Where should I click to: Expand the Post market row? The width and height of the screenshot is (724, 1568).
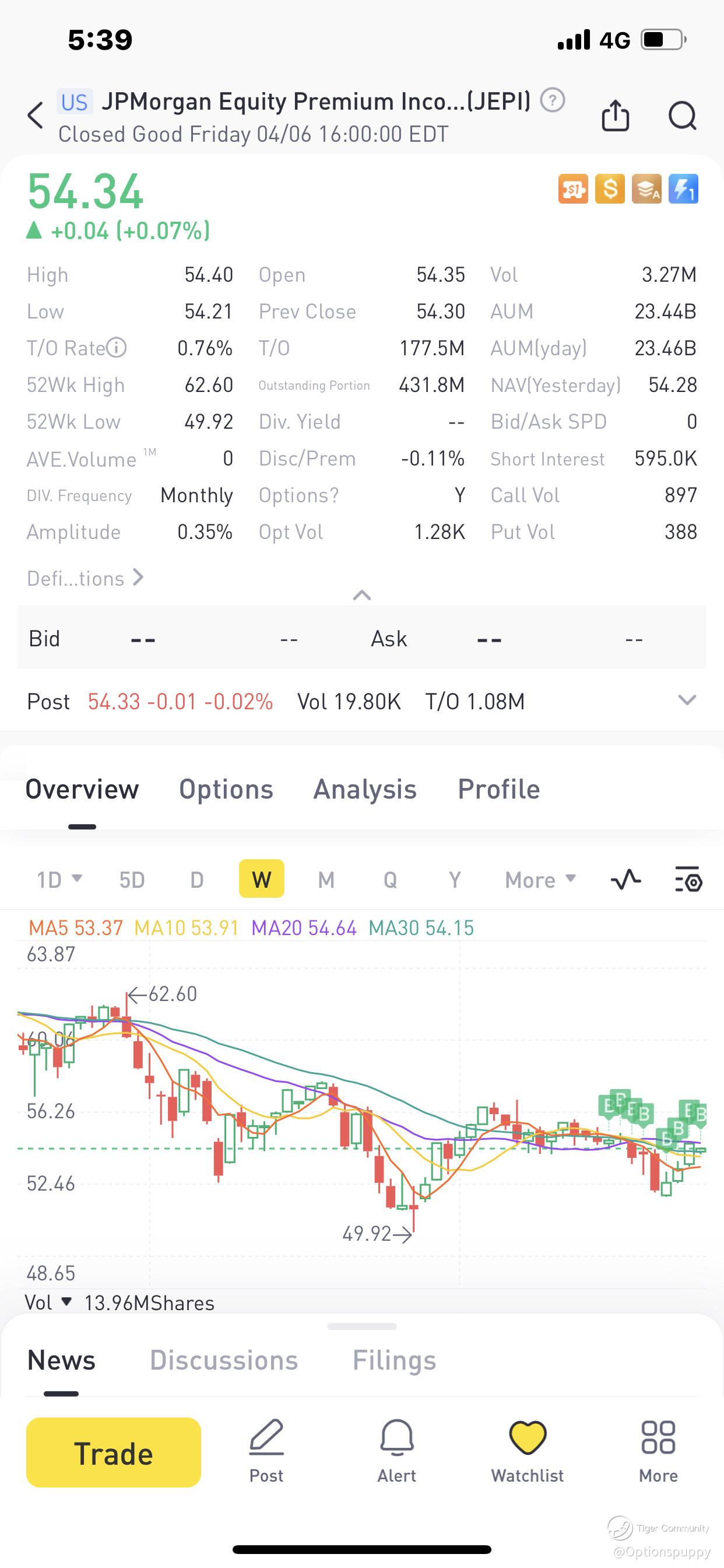click(x=686, y=700)
